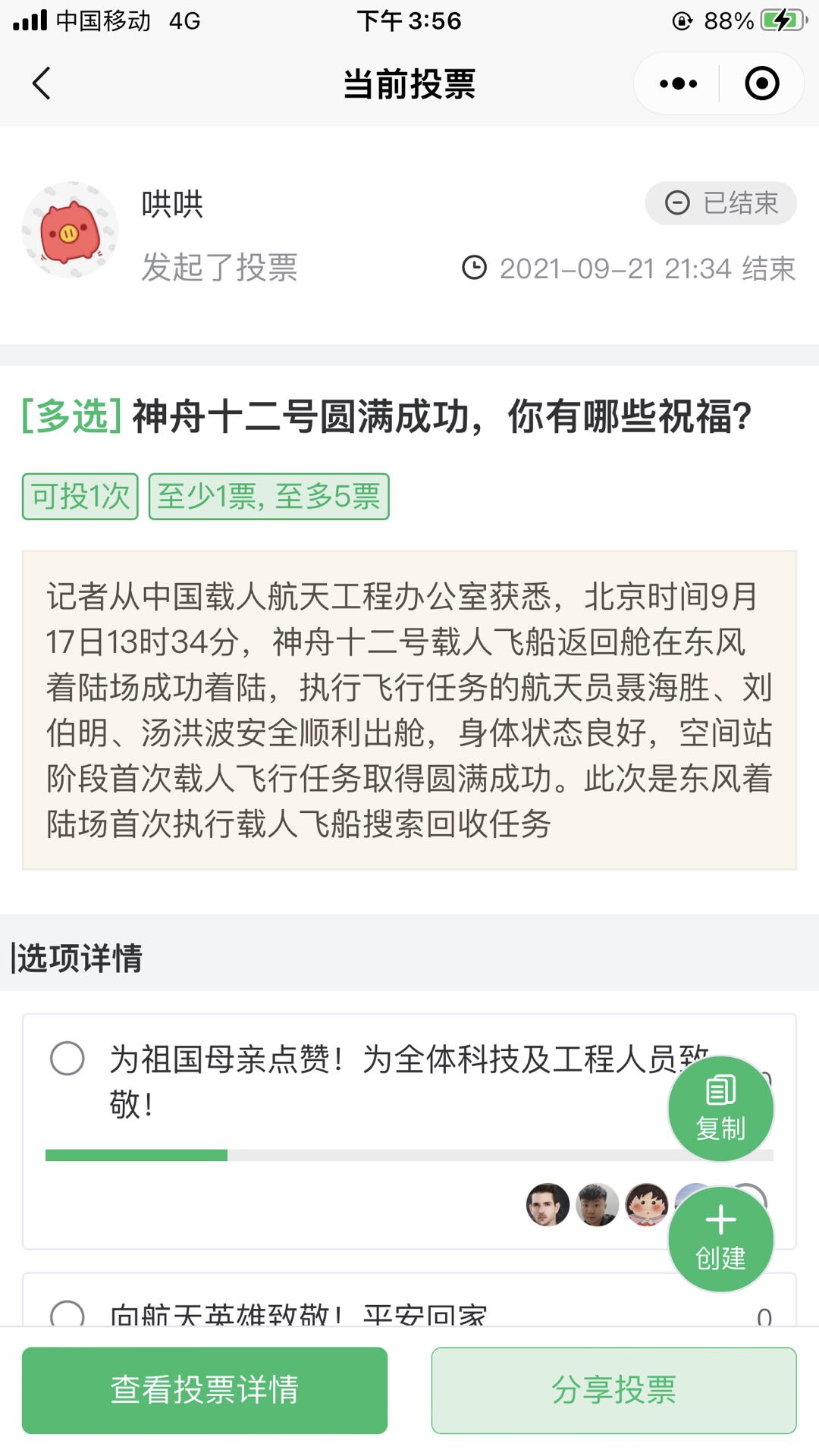Tap the floating 复制 copy button
The height and width of the screenshot is (1456, 819).
click(x=720, y=1108)
